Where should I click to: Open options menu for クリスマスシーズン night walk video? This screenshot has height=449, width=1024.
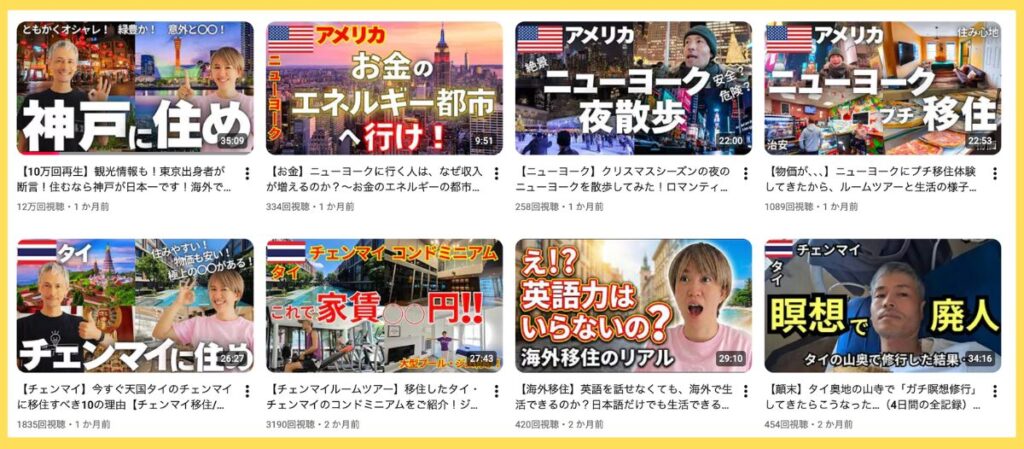point(745,174)
